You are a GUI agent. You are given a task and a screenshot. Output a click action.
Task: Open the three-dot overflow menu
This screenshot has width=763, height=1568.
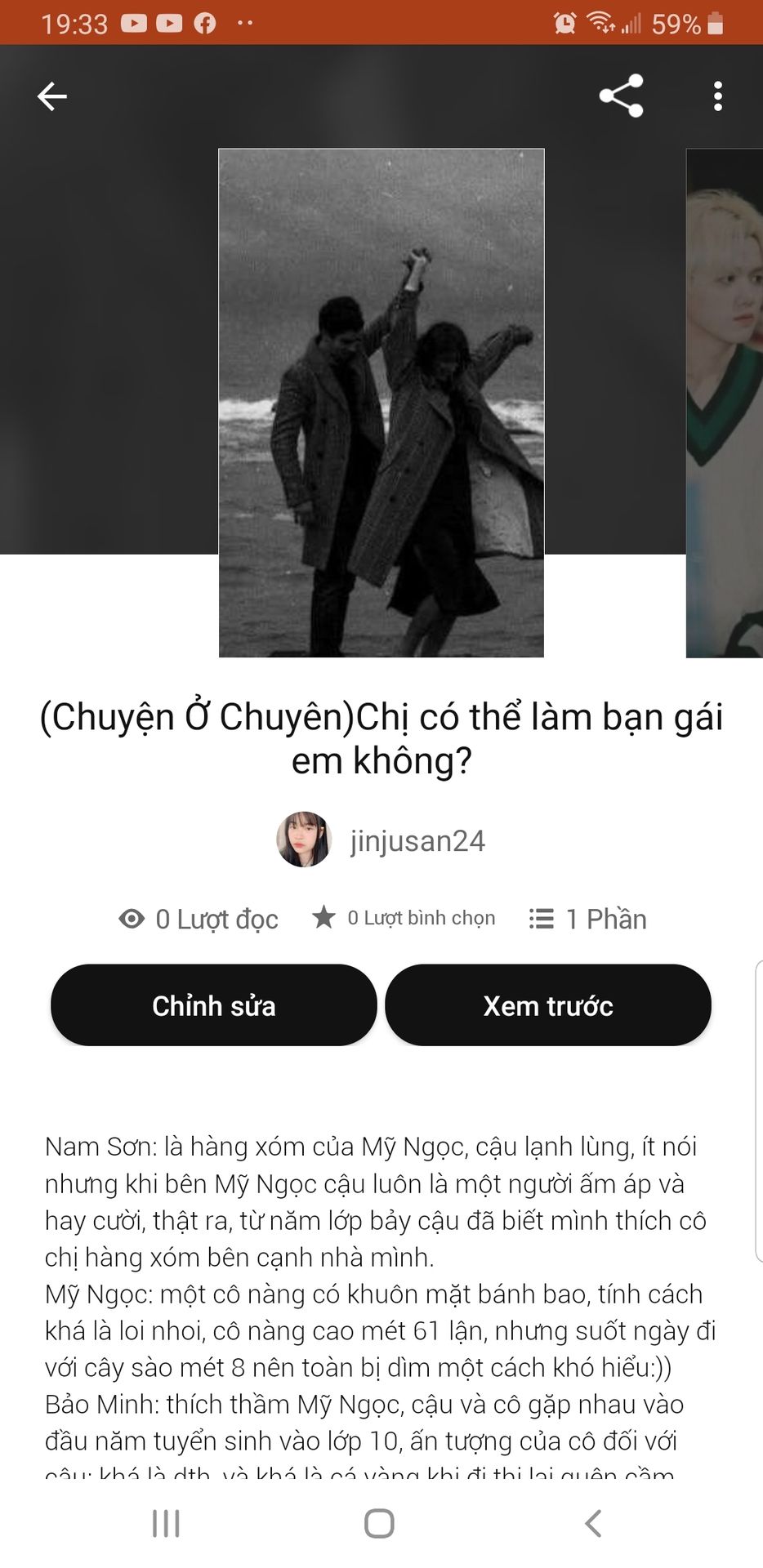pyautogui.click(x=717, y=96)
